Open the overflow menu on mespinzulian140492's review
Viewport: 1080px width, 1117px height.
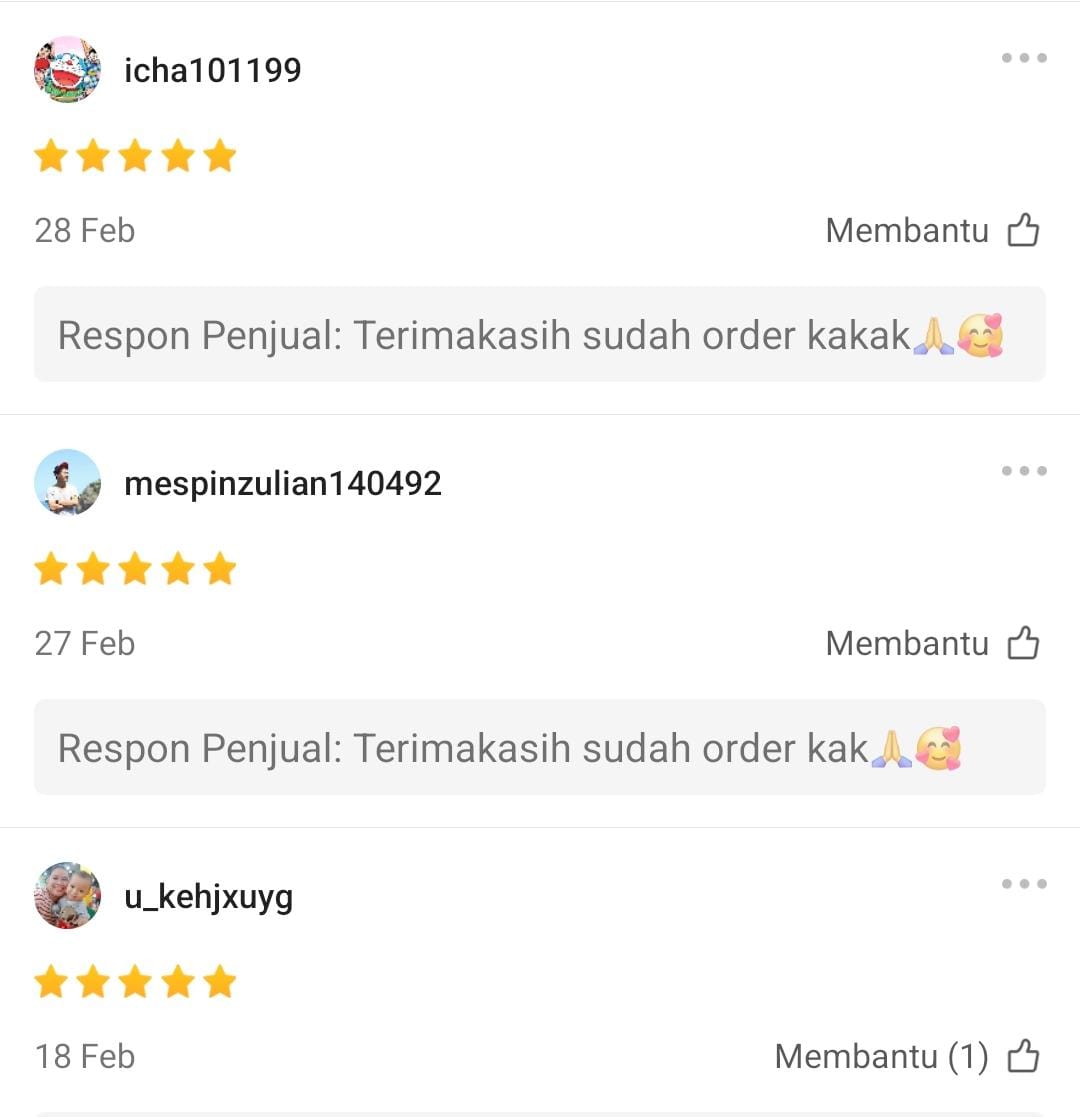tap(1023, 471)
